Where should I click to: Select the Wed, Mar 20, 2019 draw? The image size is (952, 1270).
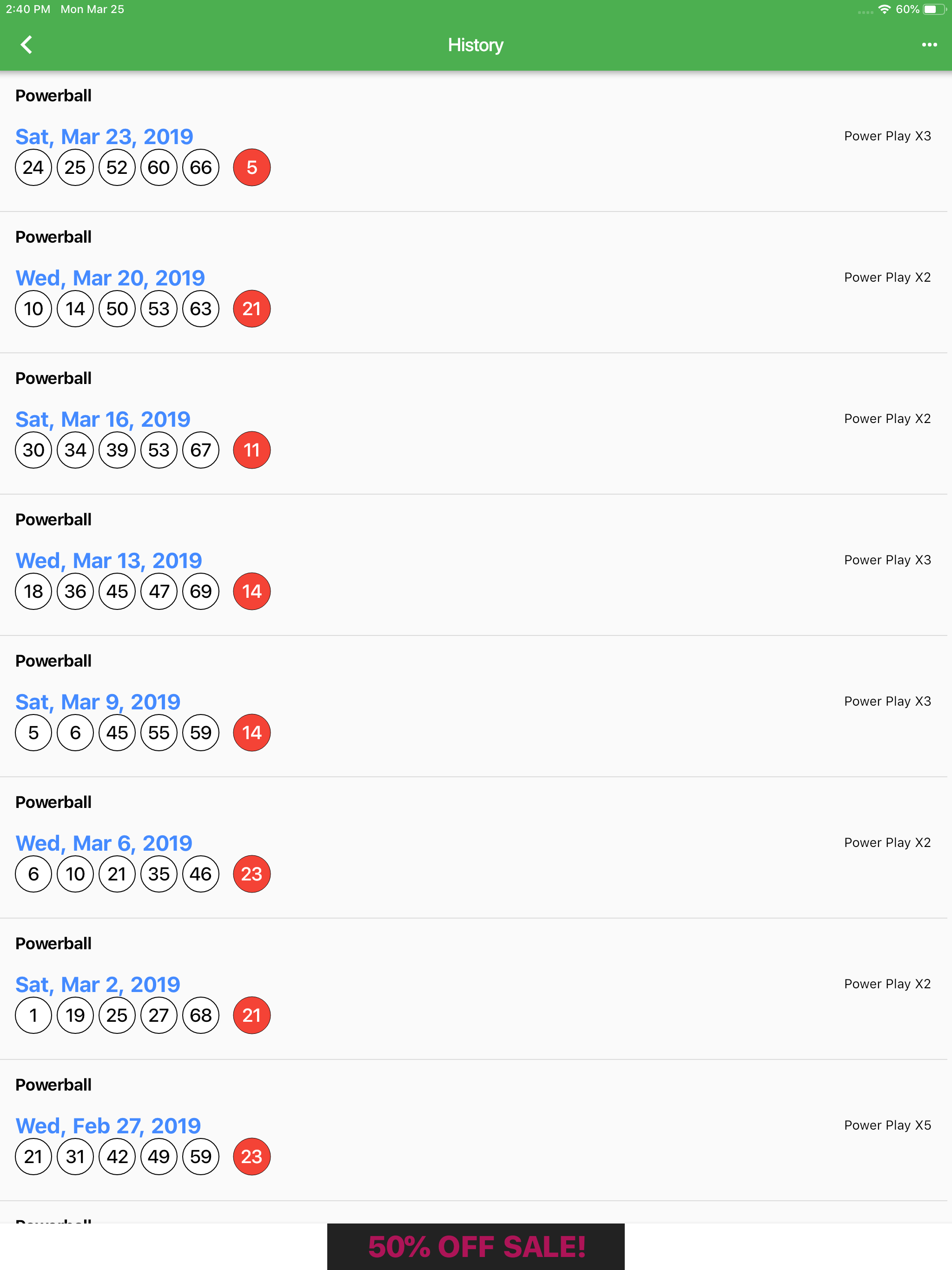[110, 278]
